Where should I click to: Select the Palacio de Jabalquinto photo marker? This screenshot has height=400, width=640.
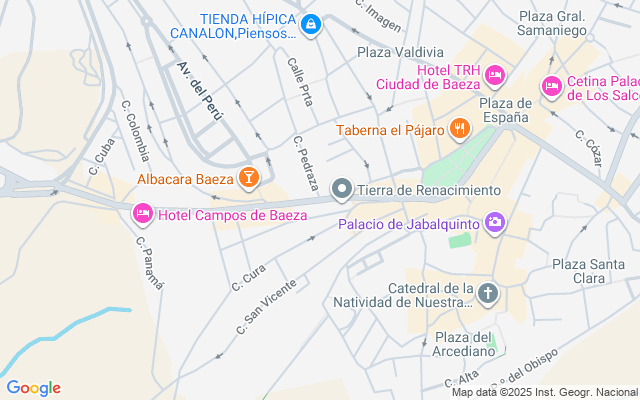coord(494,222)
